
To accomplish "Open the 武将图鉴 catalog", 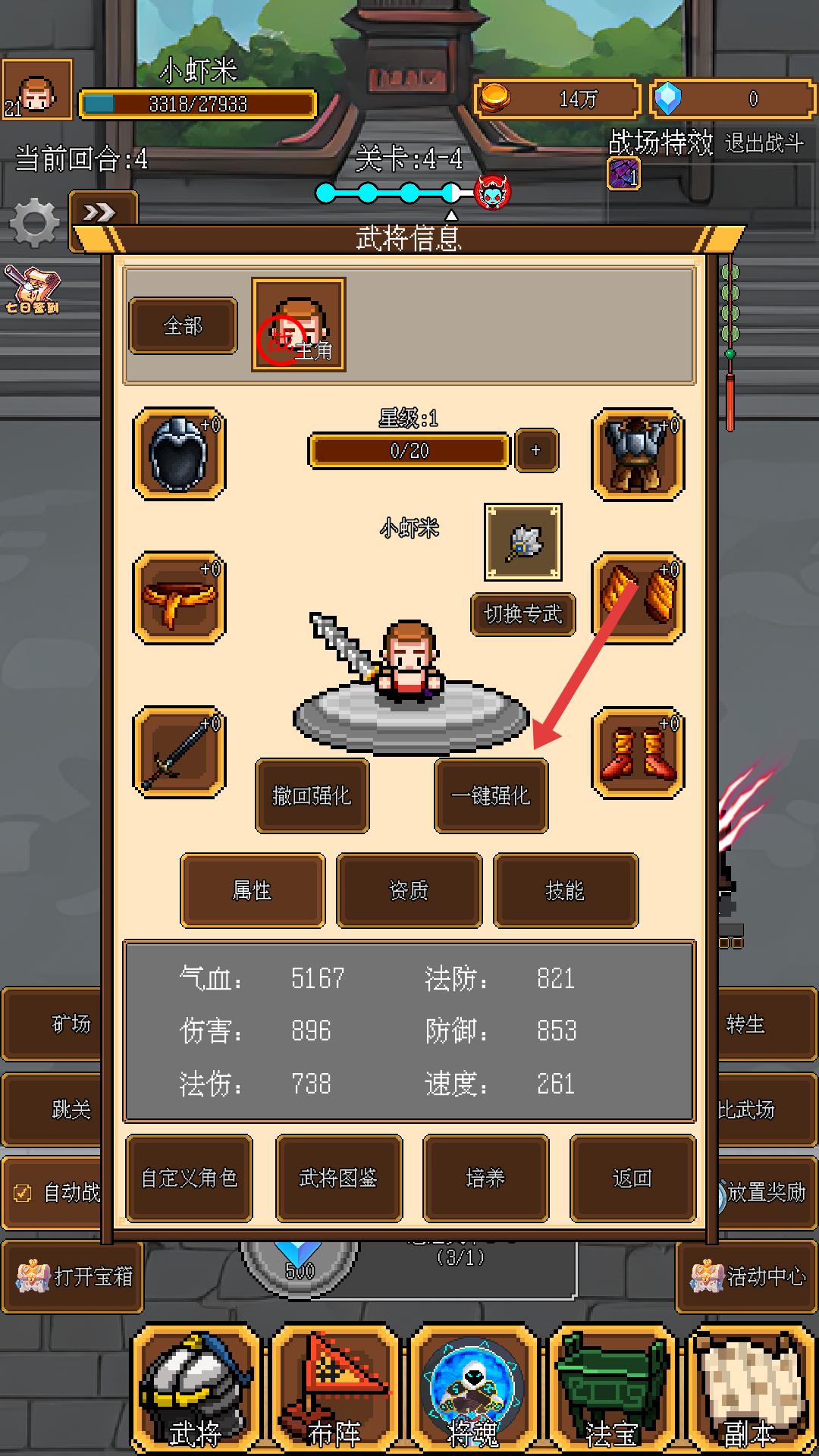I will tap(338, 1178).
